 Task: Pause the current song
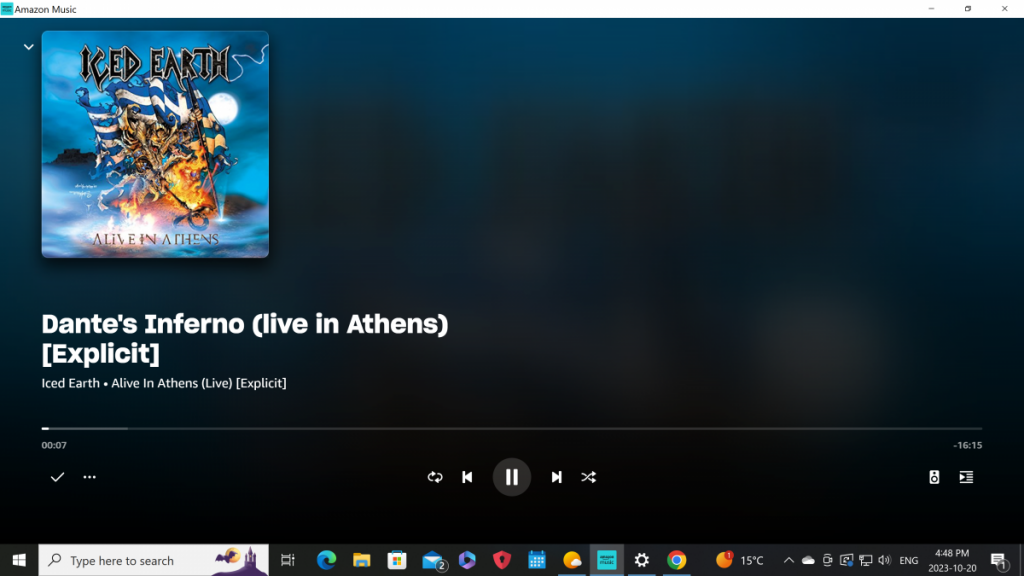(x=511, y=477)
